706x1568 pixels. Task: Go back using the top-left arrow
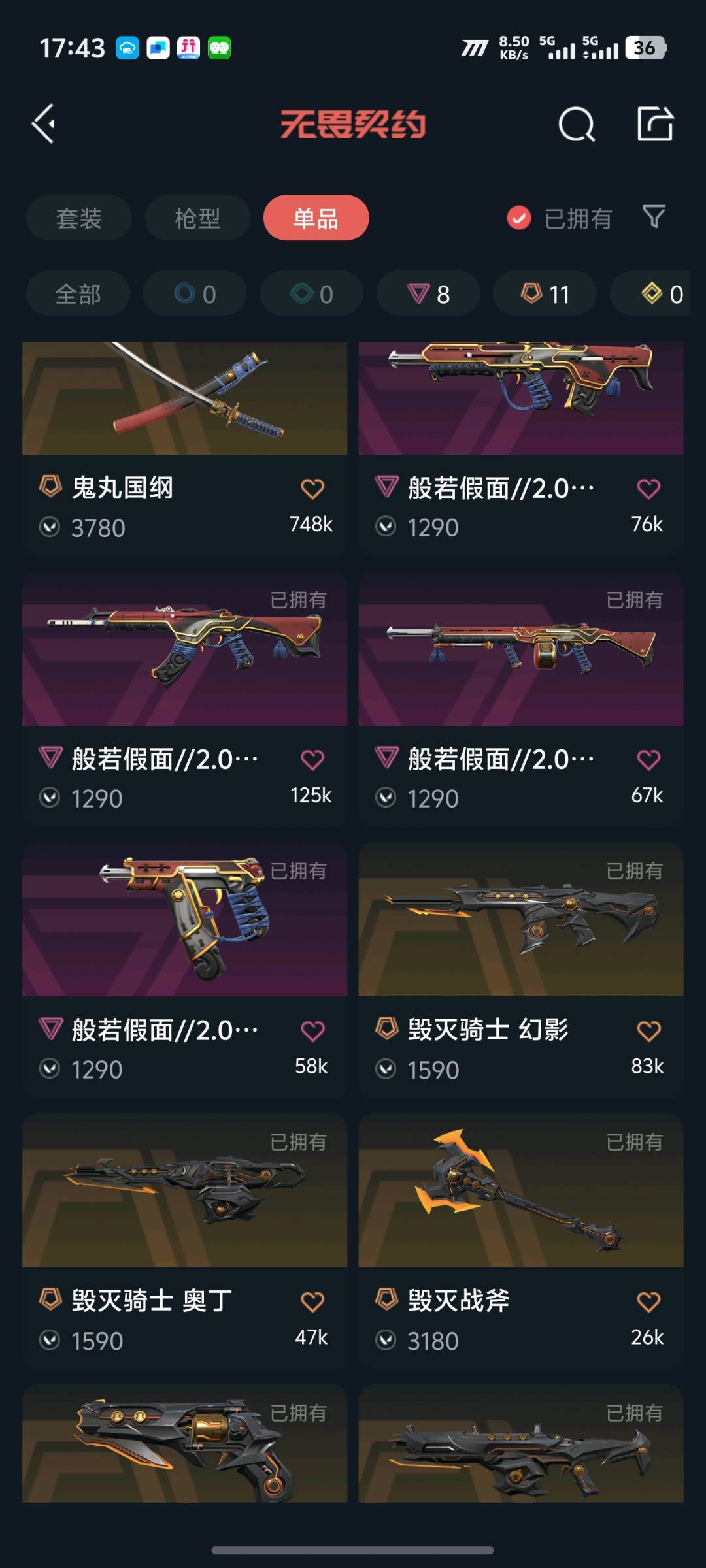[x=44, y=123]
